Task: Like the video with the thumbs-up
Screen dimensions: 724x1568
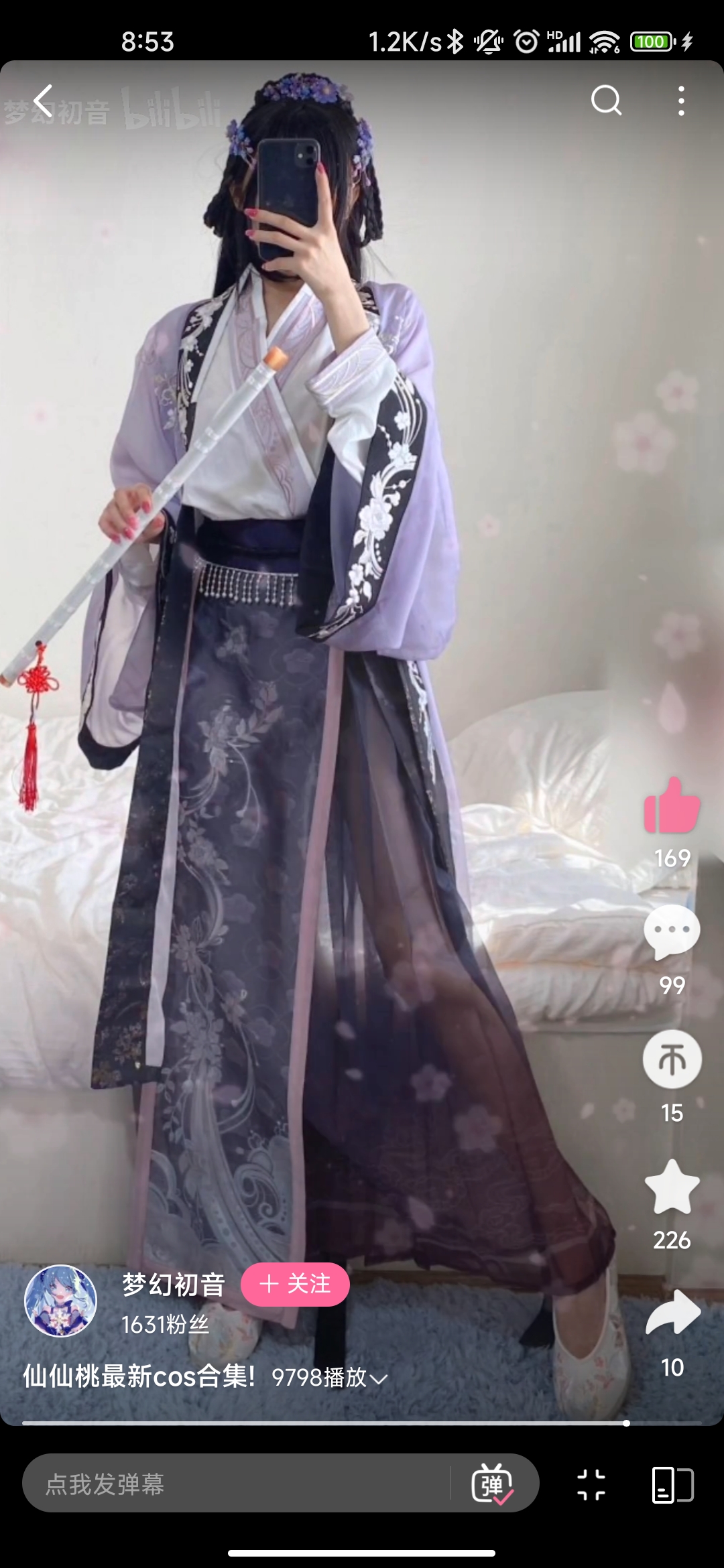Action: (672, 806)
